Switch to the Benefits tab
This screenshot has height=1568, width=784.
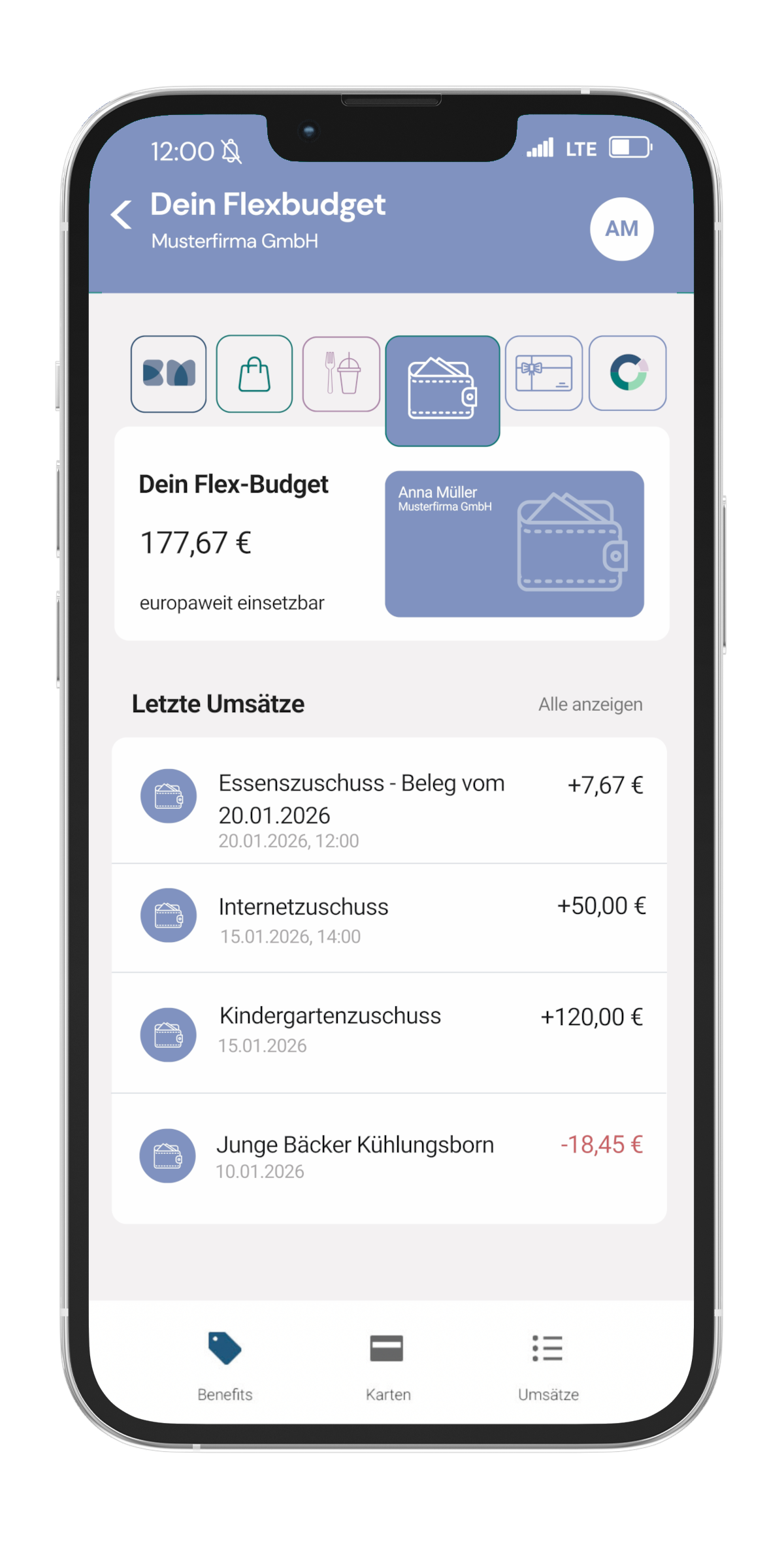(225, 1365)
